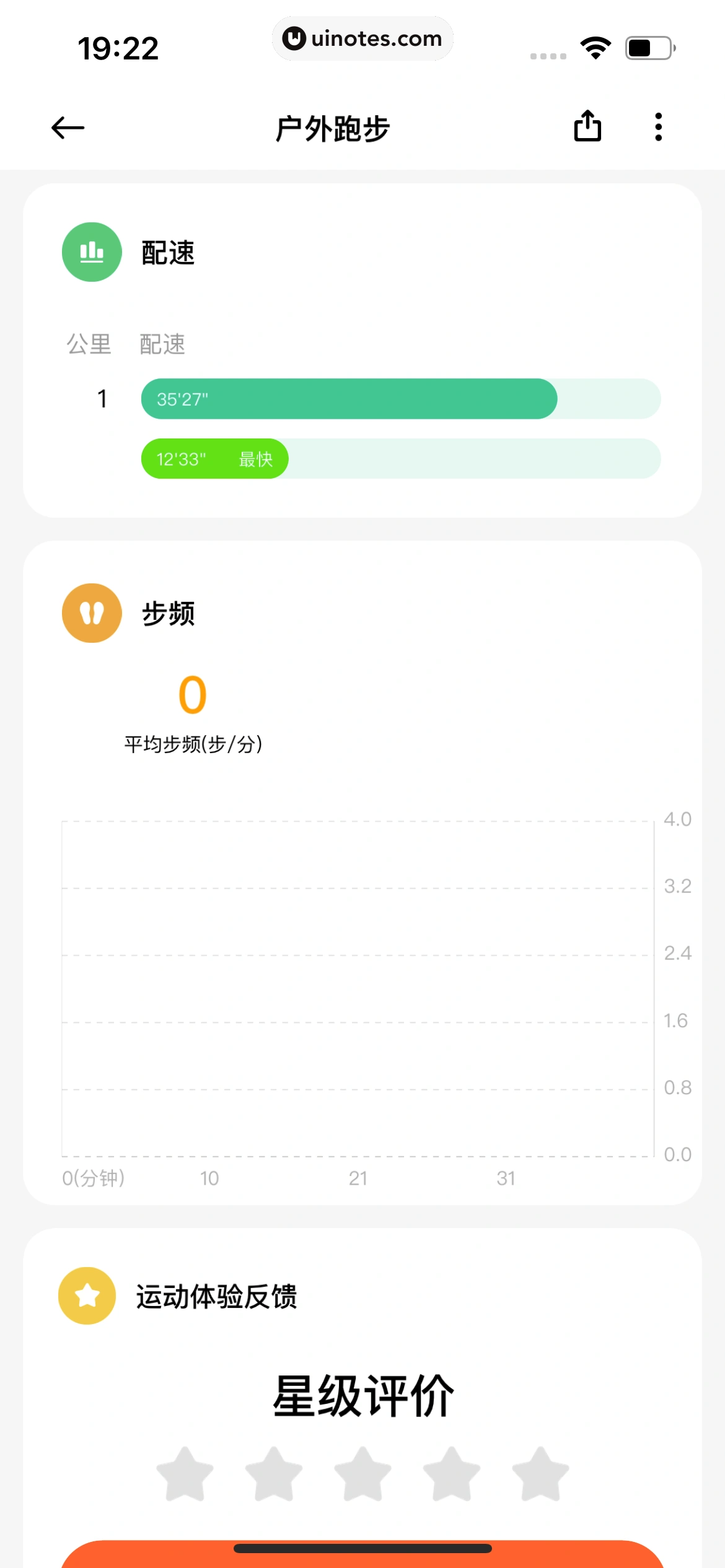725x1568 pixels.
Task: Choose a four-star rating
Action: click(x=452, y=1474)
